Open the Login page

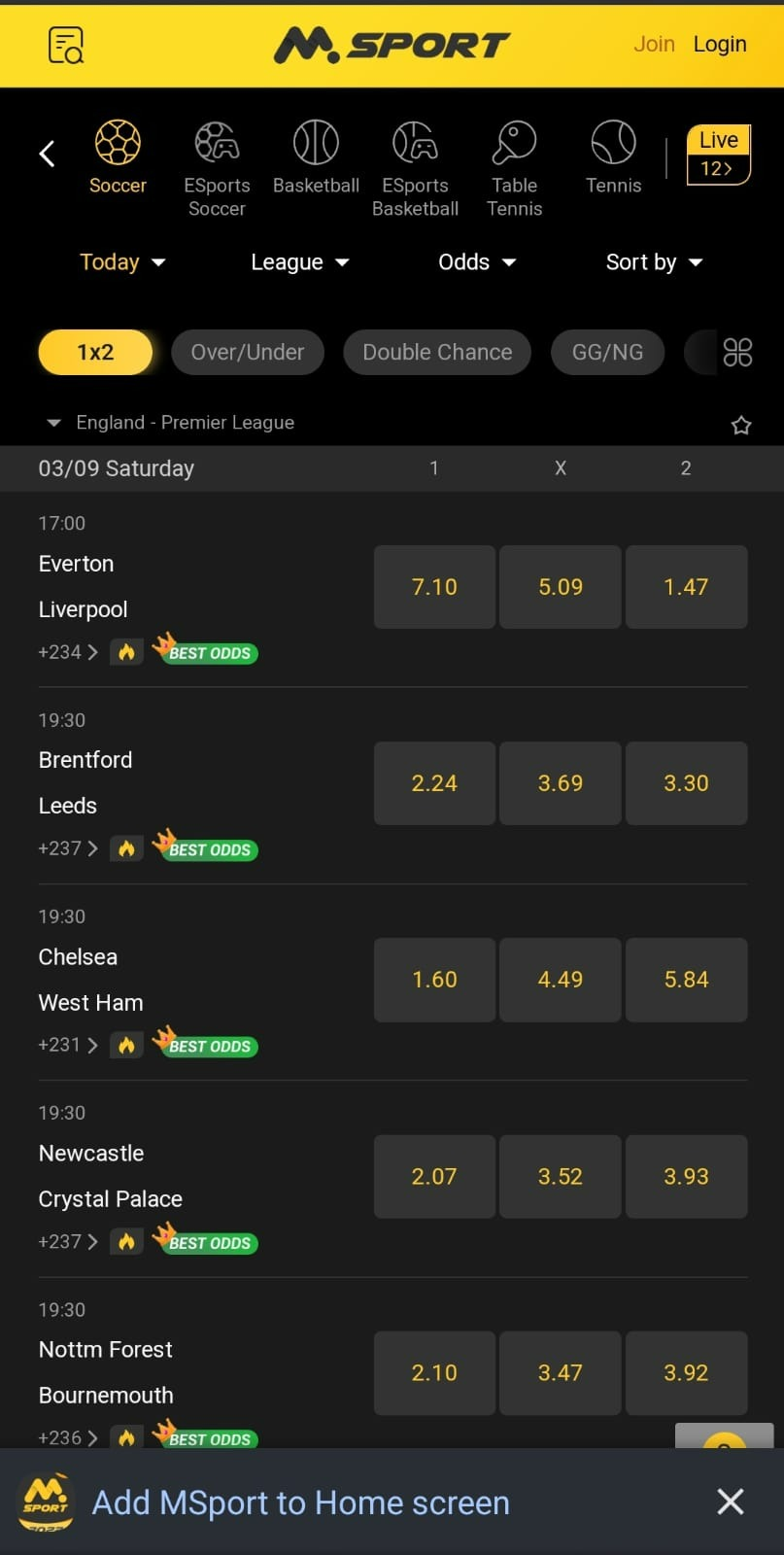[720, 44]
